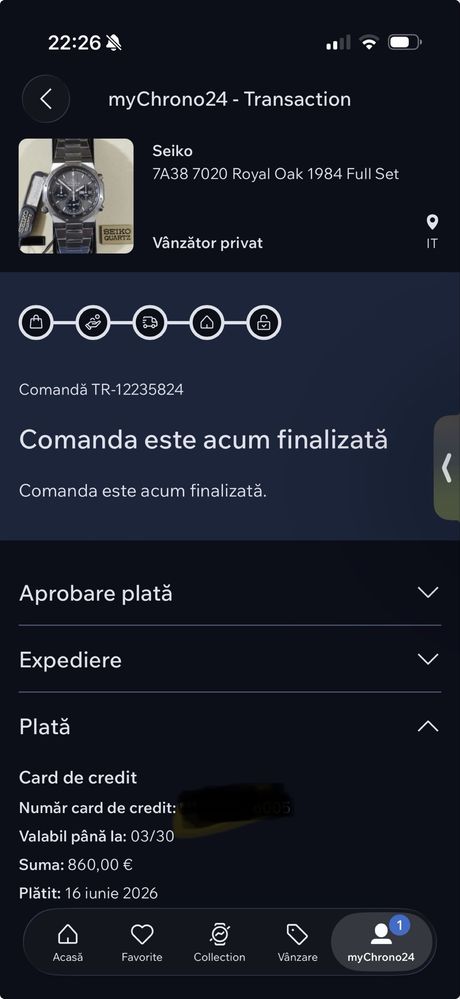
Task: Open the side handle arrow
Action: click(x=448, y=468)
